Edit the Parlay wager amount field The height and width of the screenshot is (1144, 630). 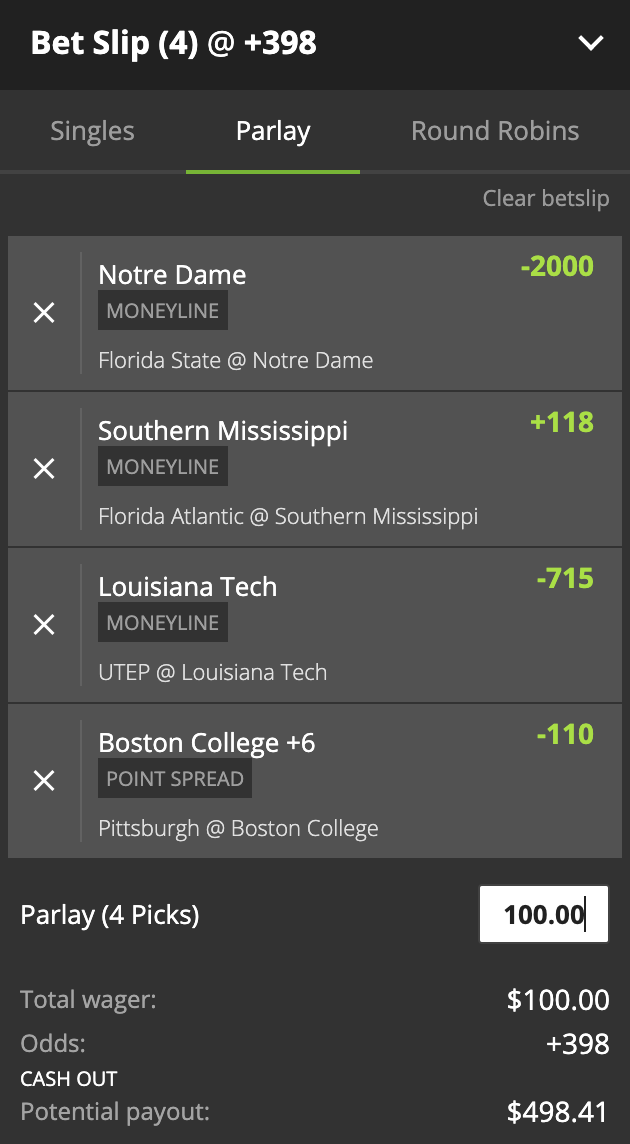click(x=543, y=914)
